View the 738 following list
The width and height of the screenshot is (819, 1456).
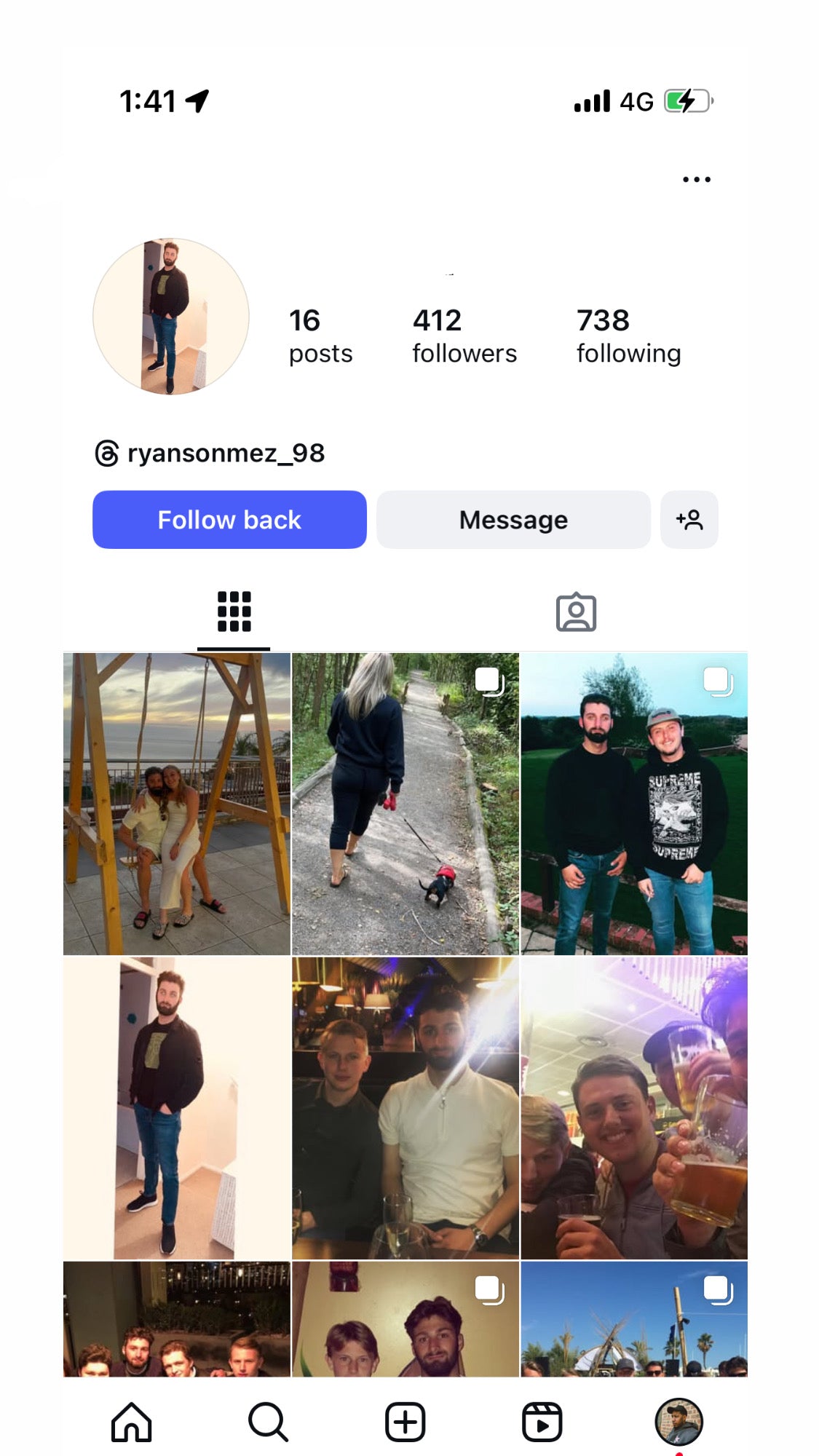(x=628, y=336)
